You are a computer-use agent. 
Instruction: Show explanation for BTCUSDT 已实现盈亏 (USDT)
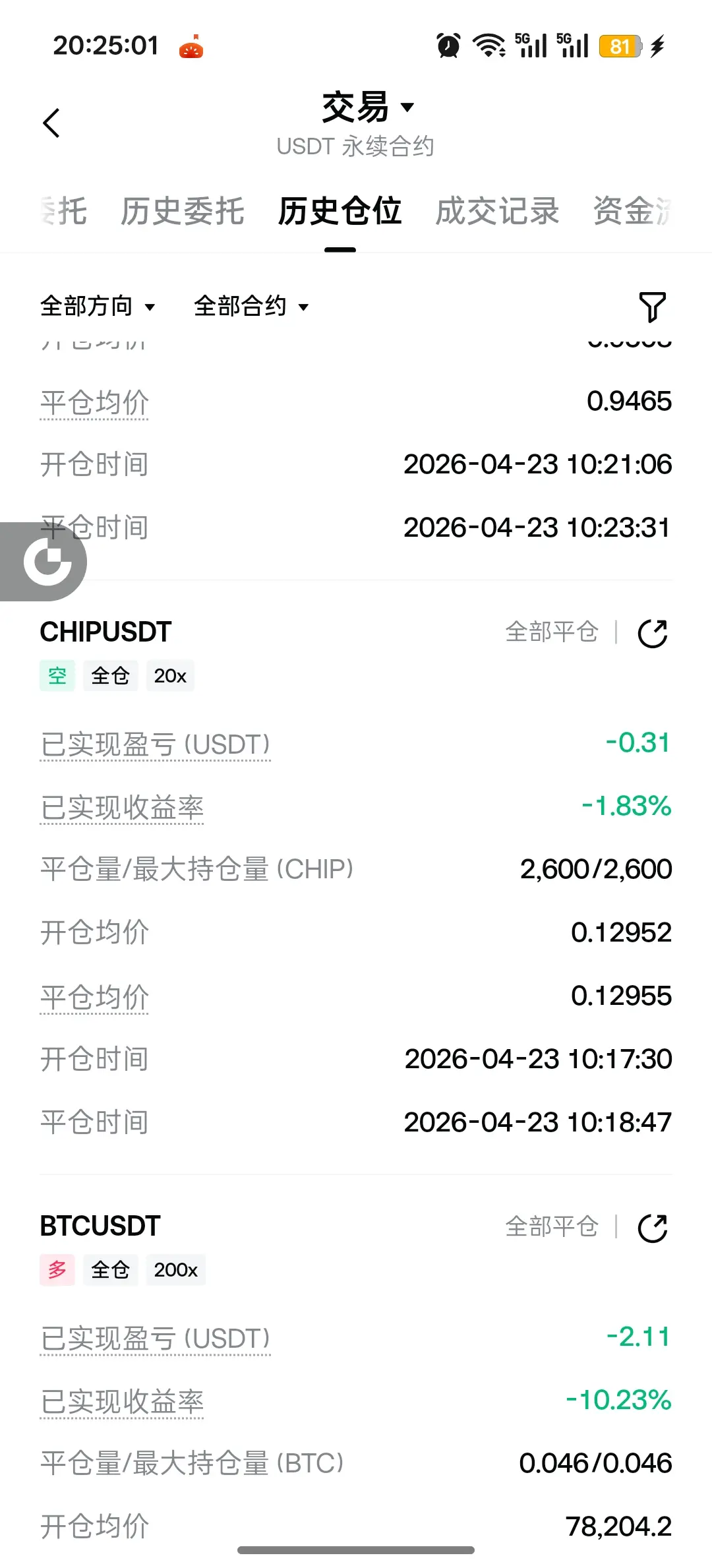coord(155,1339)
